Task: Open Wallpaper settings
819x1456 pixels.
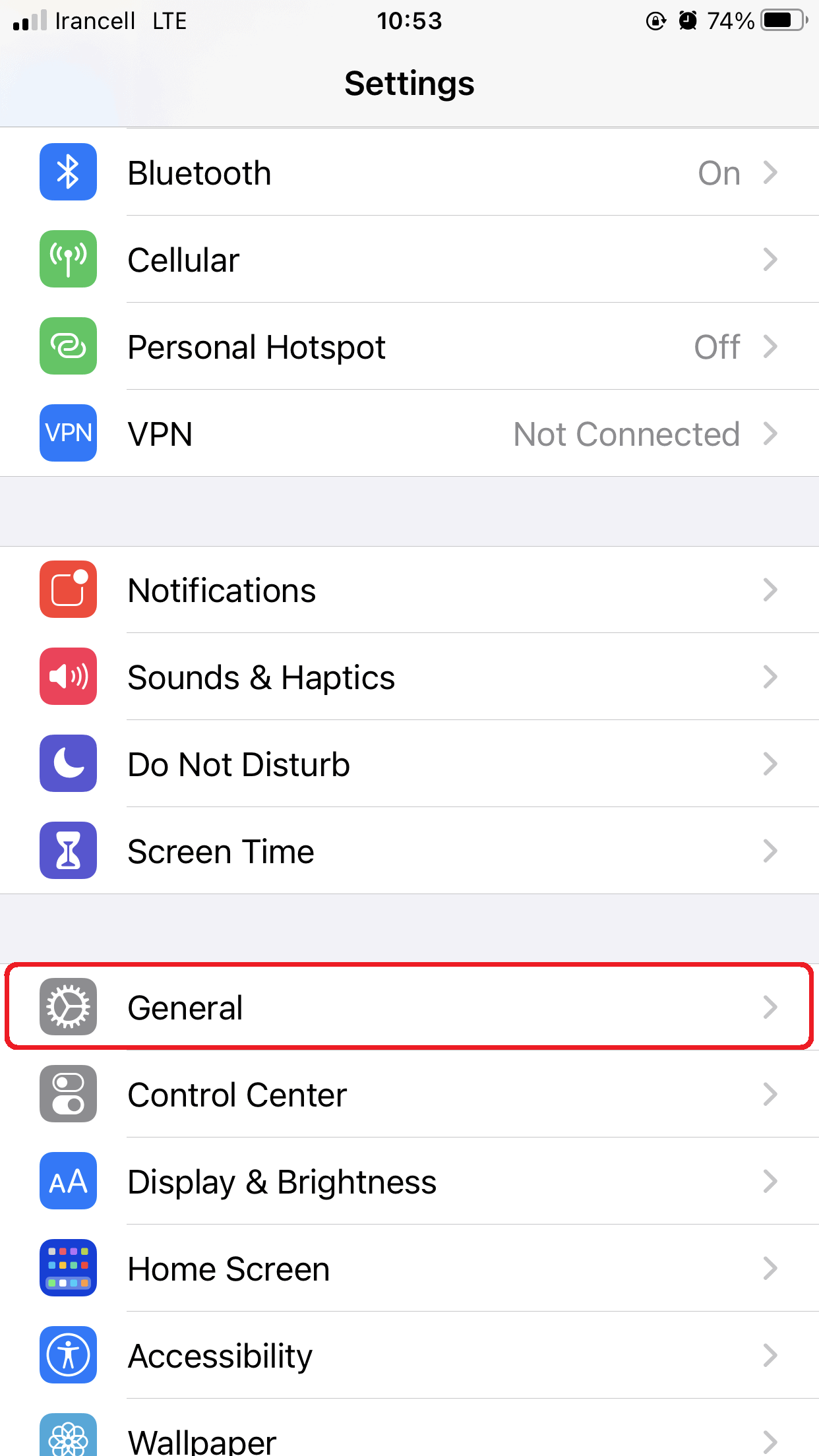Action: [409, 1438]
